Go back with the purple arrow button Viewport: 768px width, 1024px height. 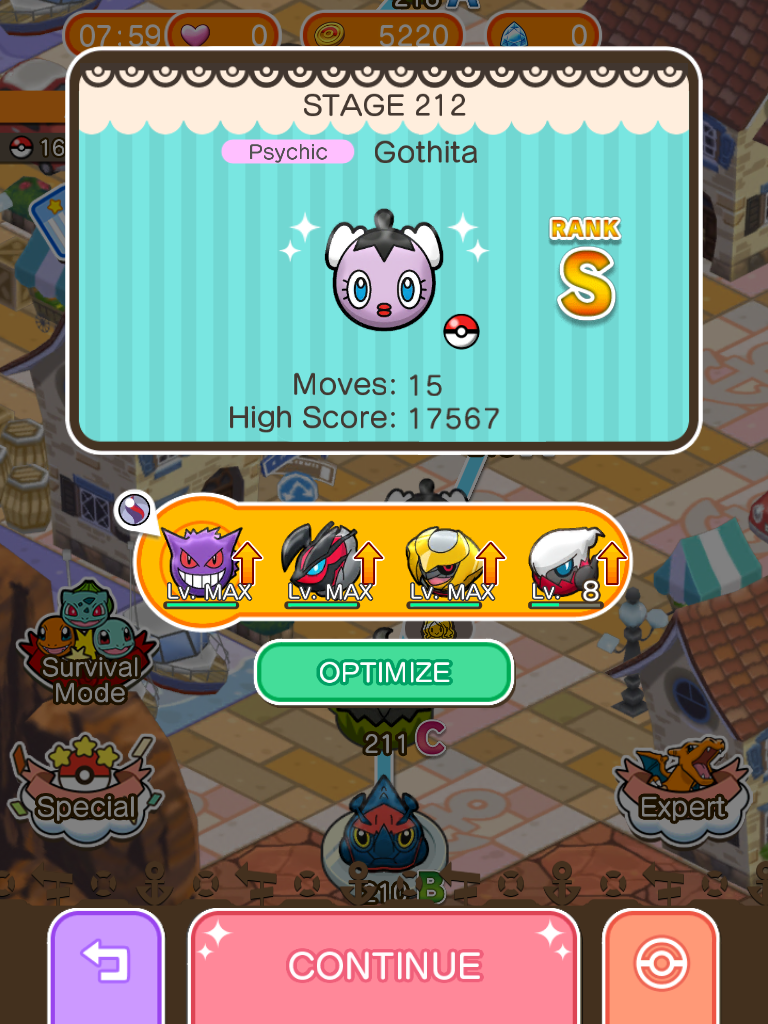click(x=105, y=966)
